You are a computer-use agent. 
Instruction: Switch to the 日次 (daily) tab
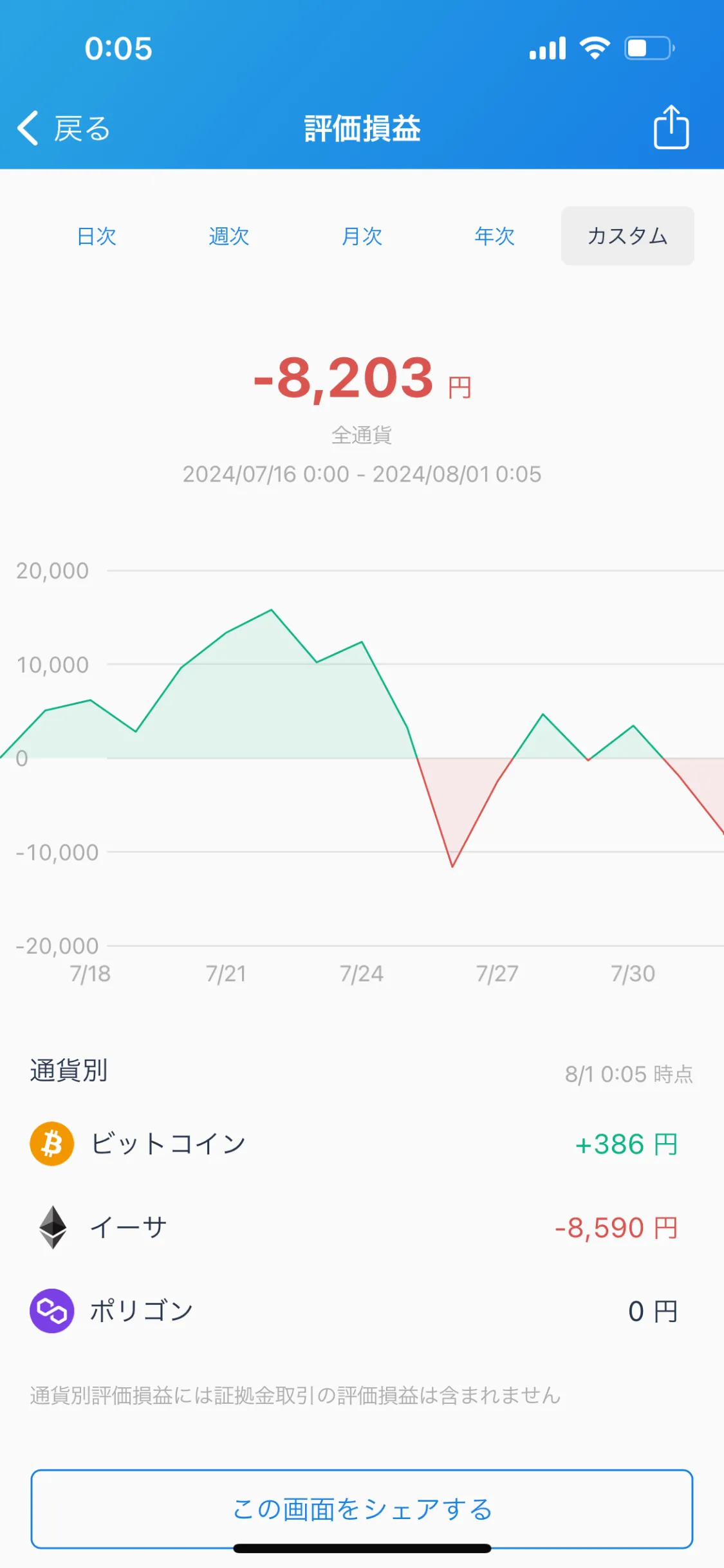98,236
